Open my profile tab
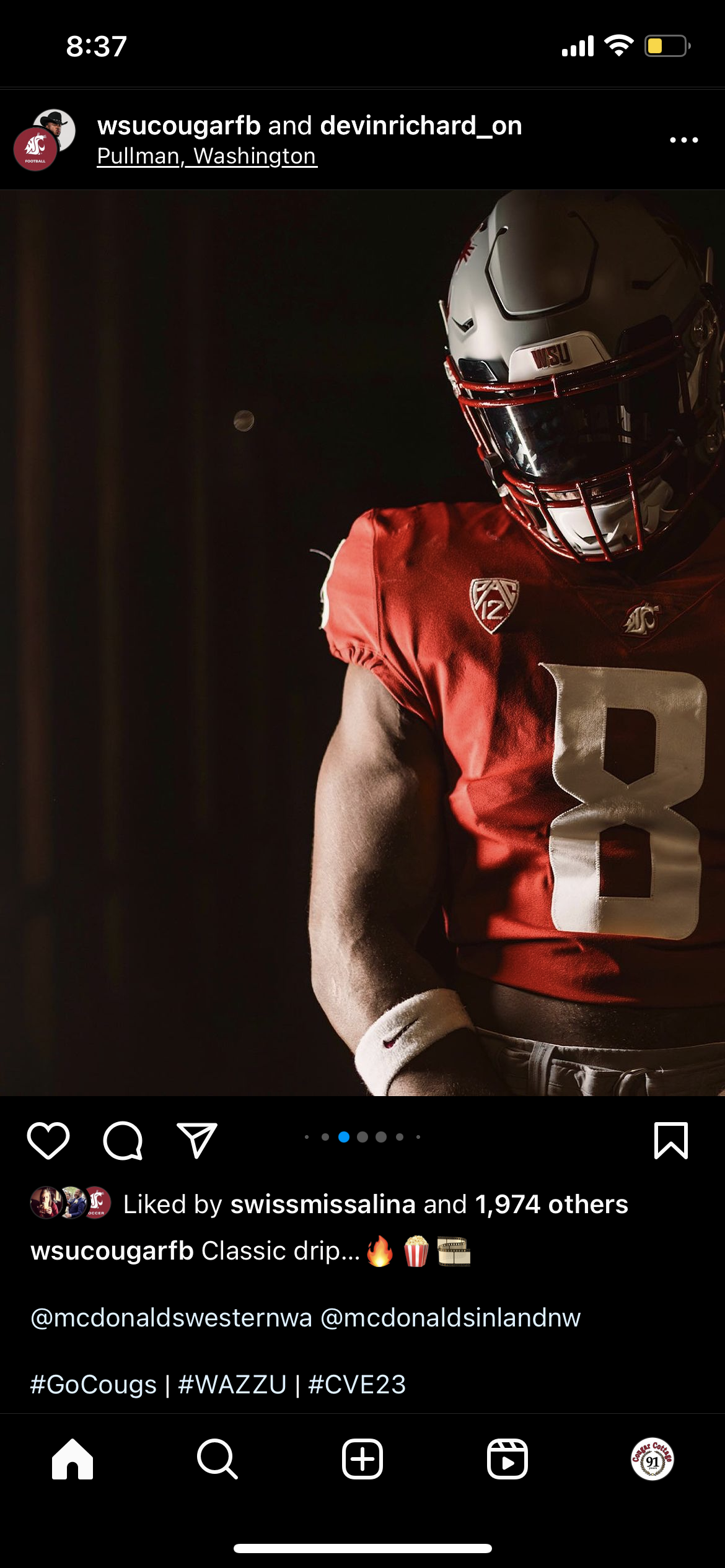 click(x=652, y=1459)
